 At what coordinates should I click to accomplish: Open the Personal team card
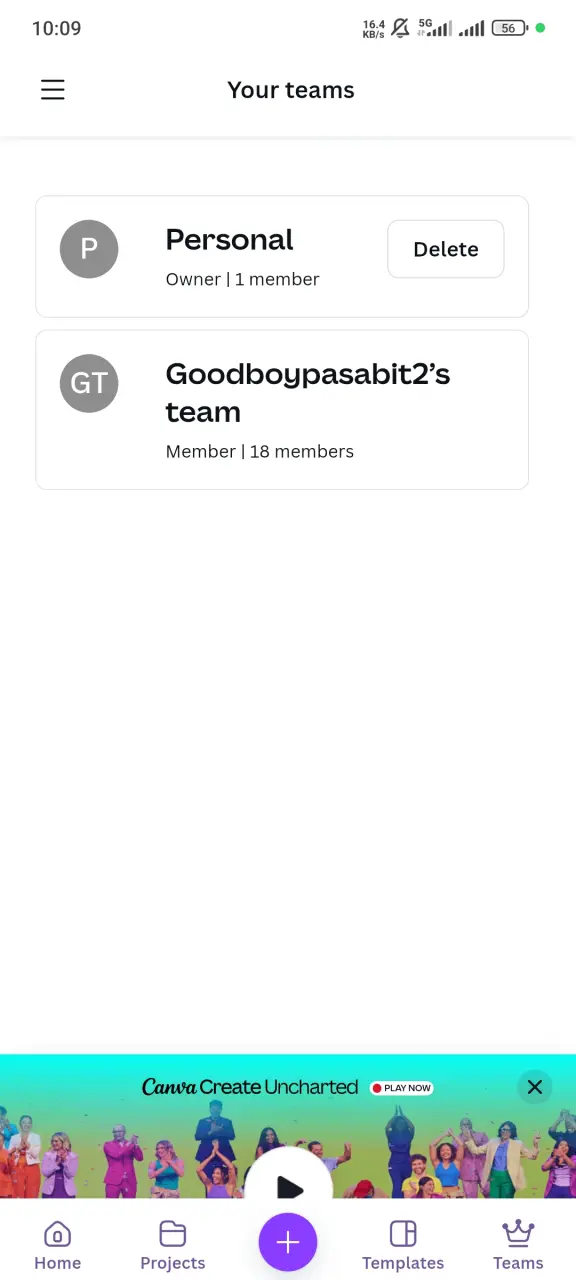(282, 257)
